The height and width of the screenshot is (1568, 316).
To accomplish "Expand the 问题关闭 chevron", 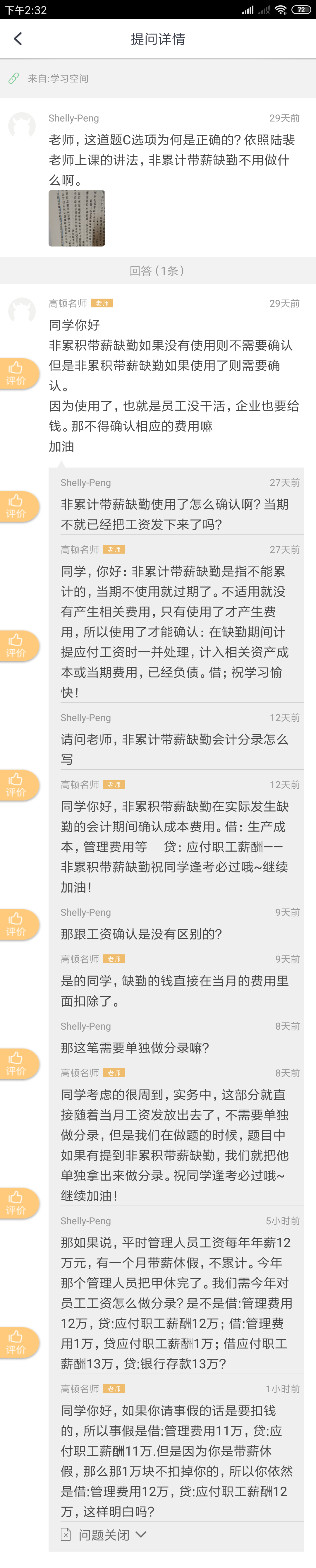I will pos(141,1535).
